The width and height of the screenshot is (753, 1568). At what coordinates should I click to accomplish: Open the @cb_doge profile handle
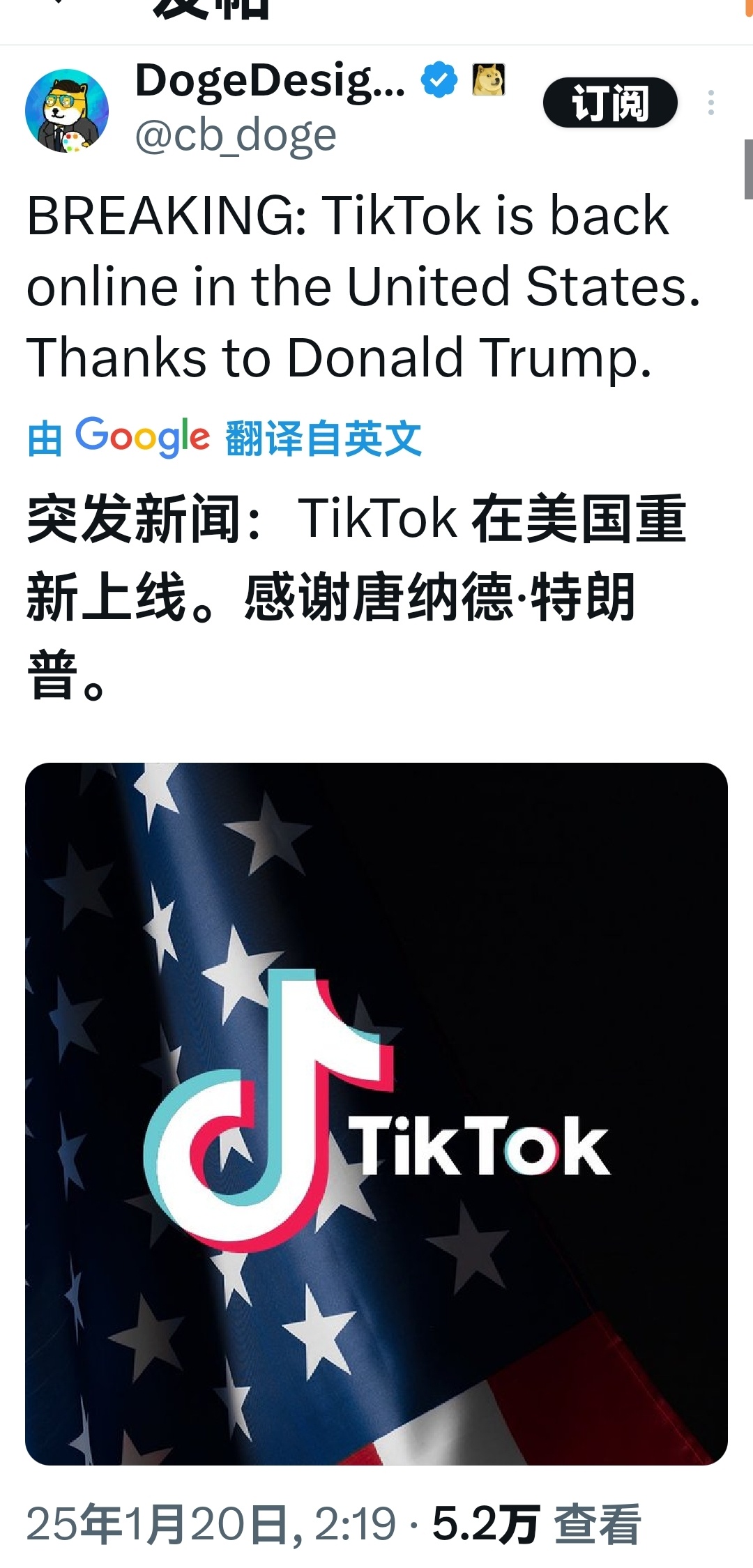[x=236, y=135]
